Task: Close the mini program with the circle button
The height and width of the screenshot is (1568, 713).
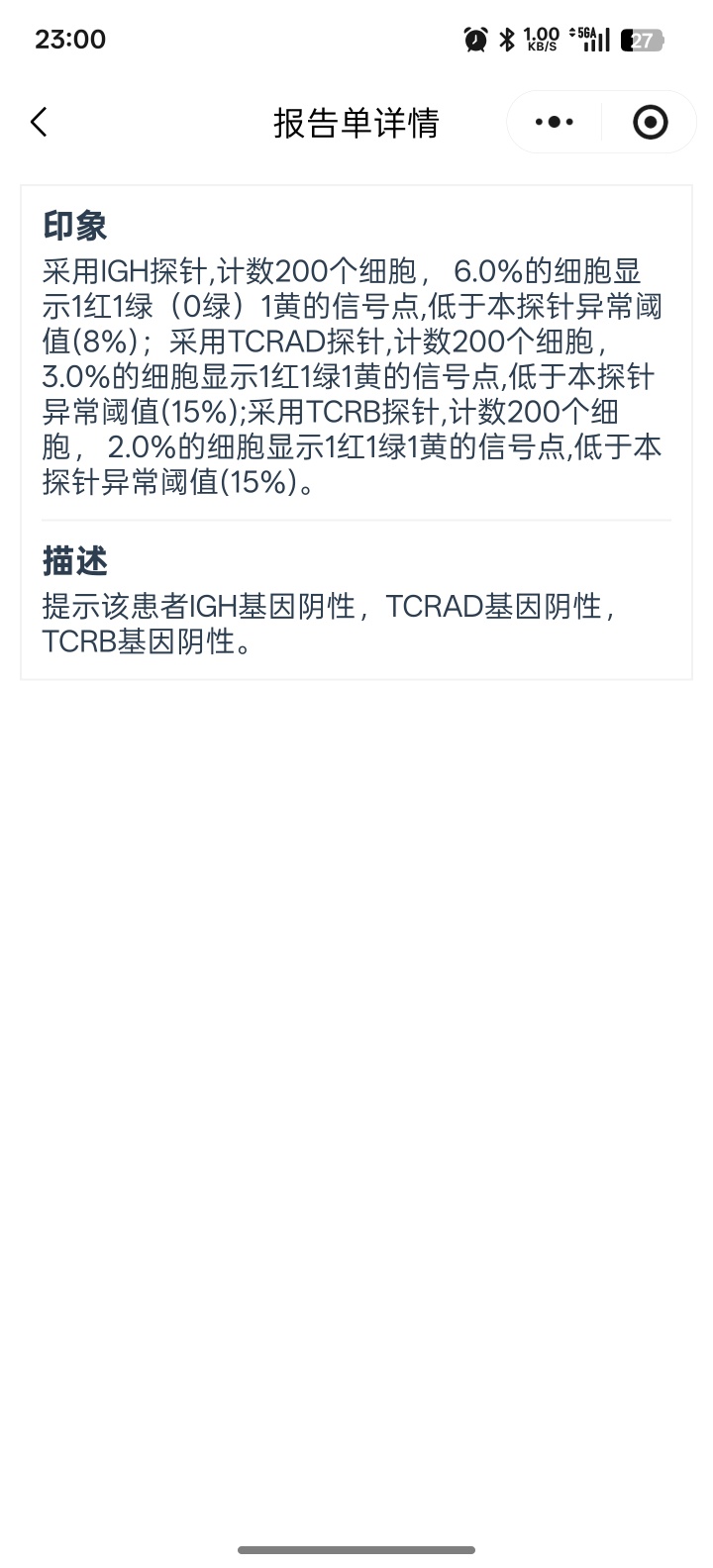Action: pyautogui.click(x=650, y=123)
